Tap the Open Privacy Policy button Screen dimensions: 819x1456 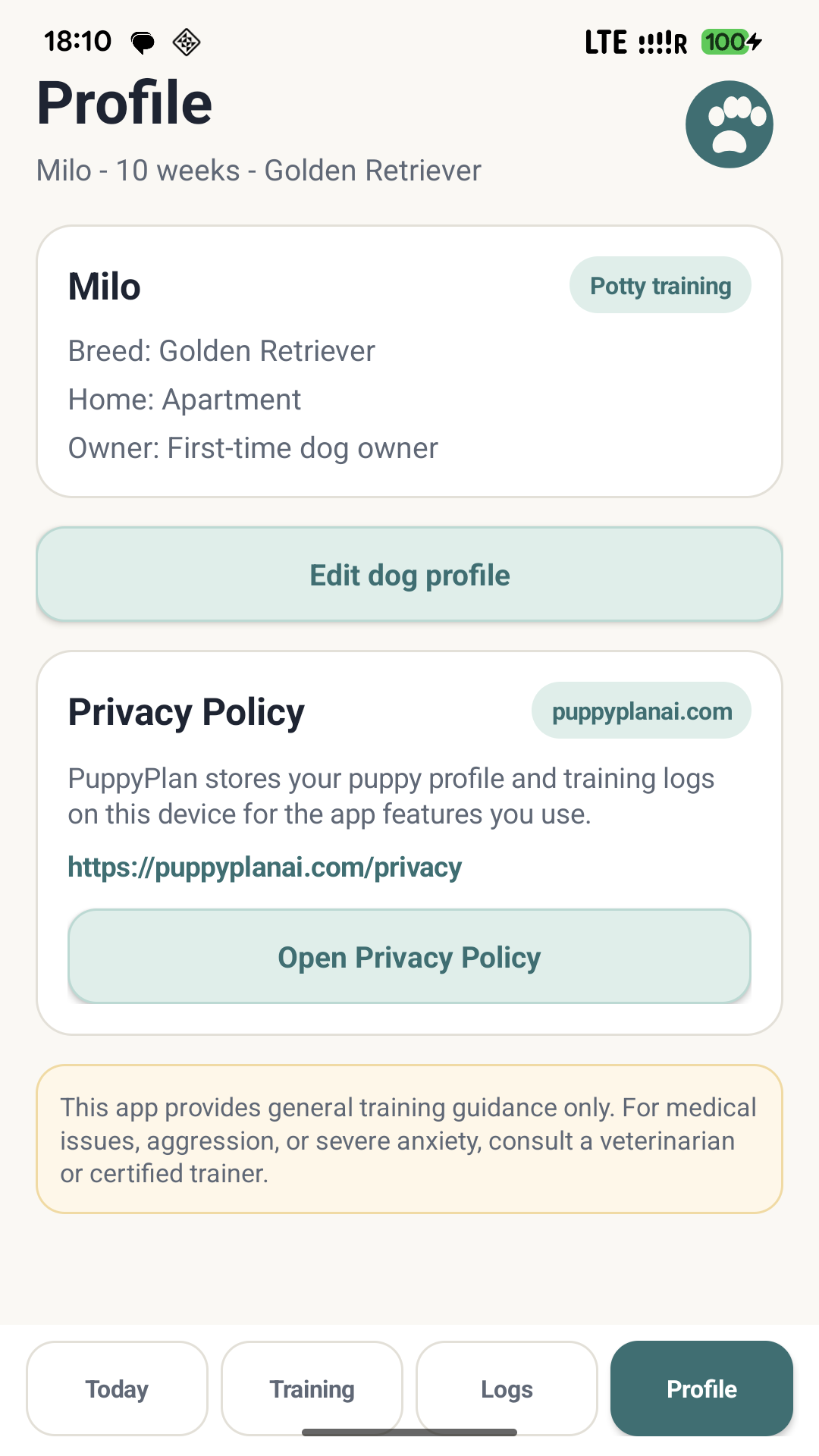pyautogui.click(x=409, y=957)
